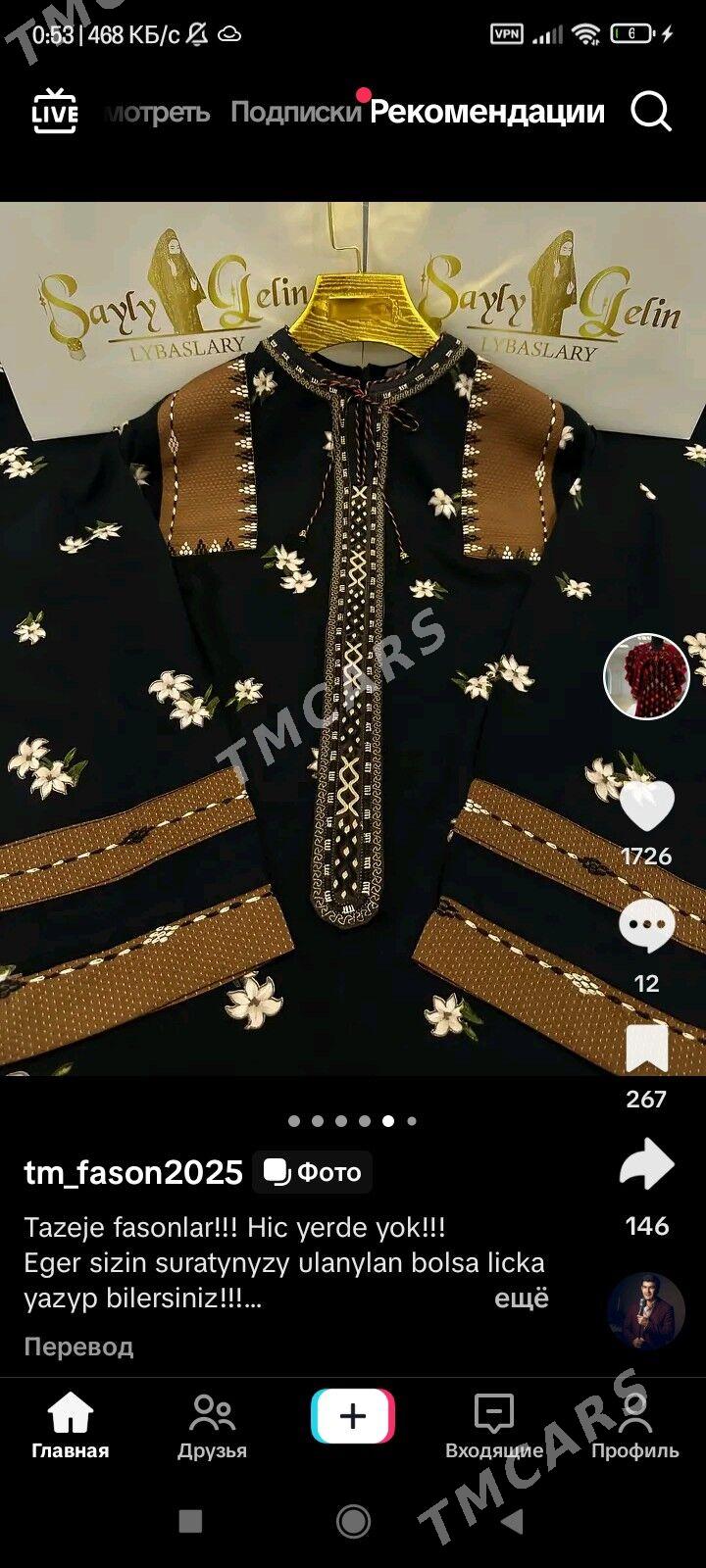Share this post via arrow

pos(647,1166)
